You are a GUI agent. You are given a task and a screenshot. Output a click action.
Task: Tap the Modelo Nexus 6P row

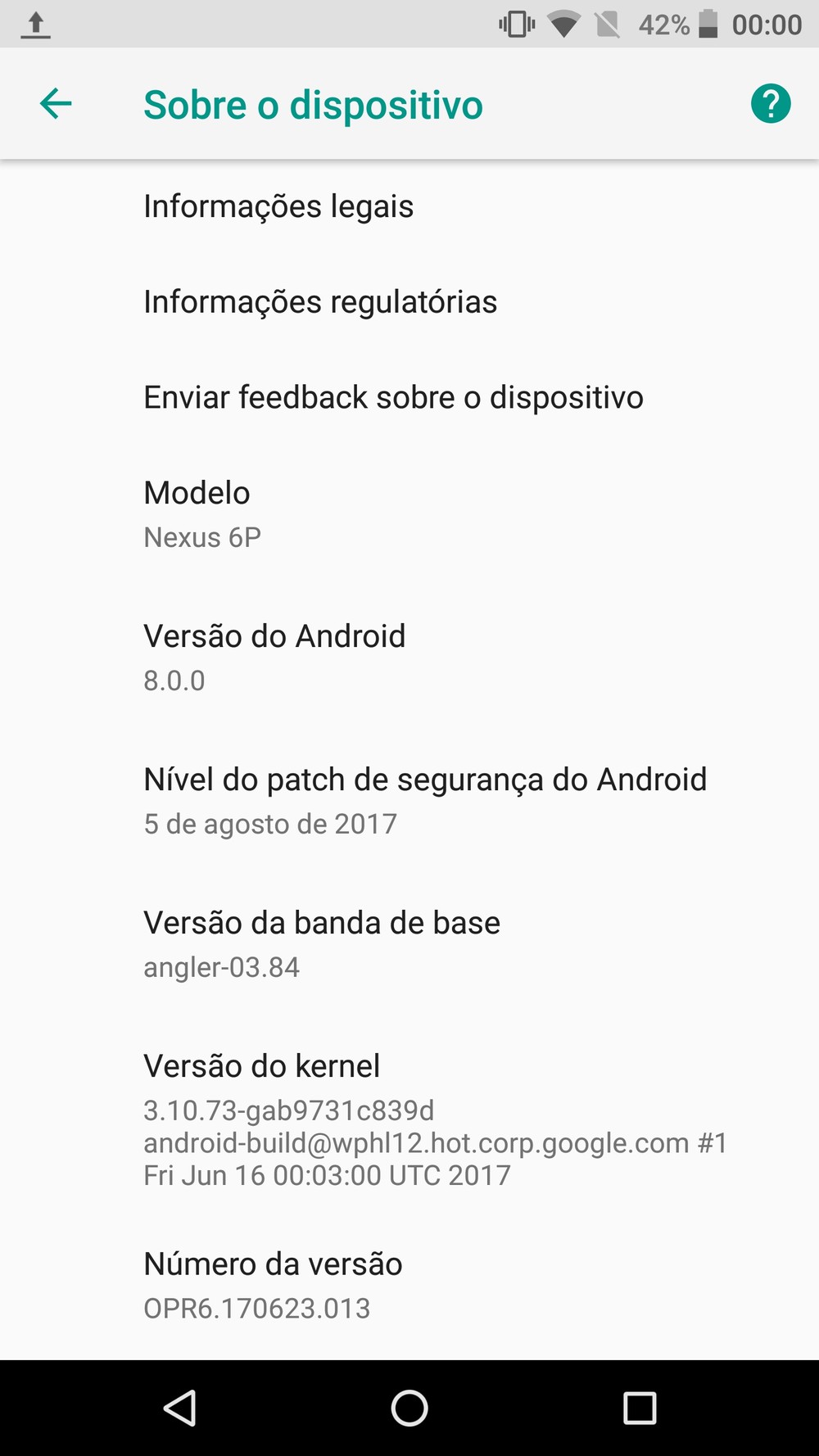[x=409, y=515]
